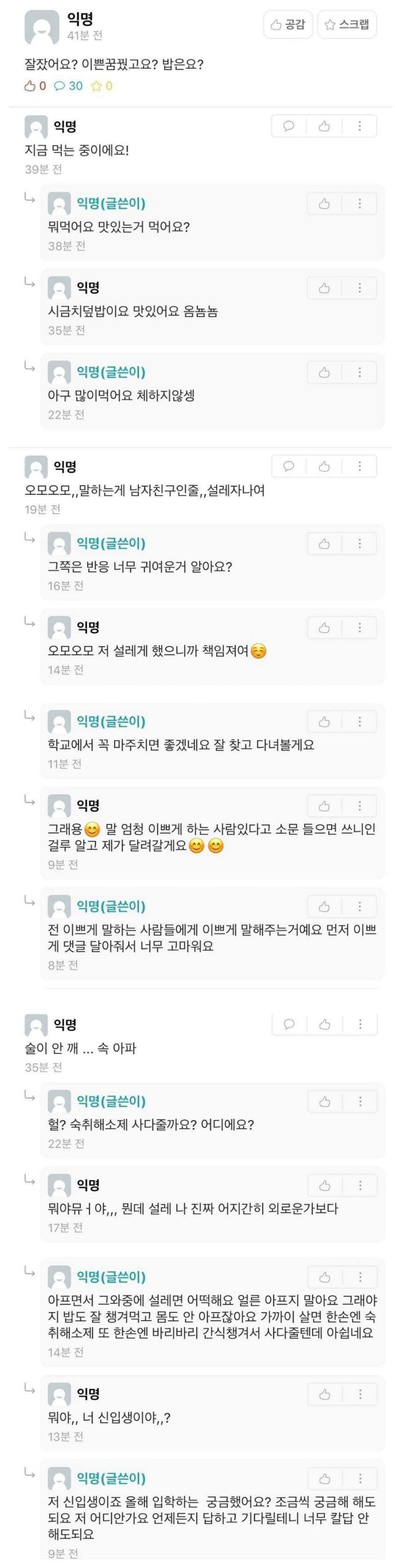The width and height of the screenshot is (395, 1568).
Task: Like the comment '지금 먹는 중이에요!'
Action: 325,126
